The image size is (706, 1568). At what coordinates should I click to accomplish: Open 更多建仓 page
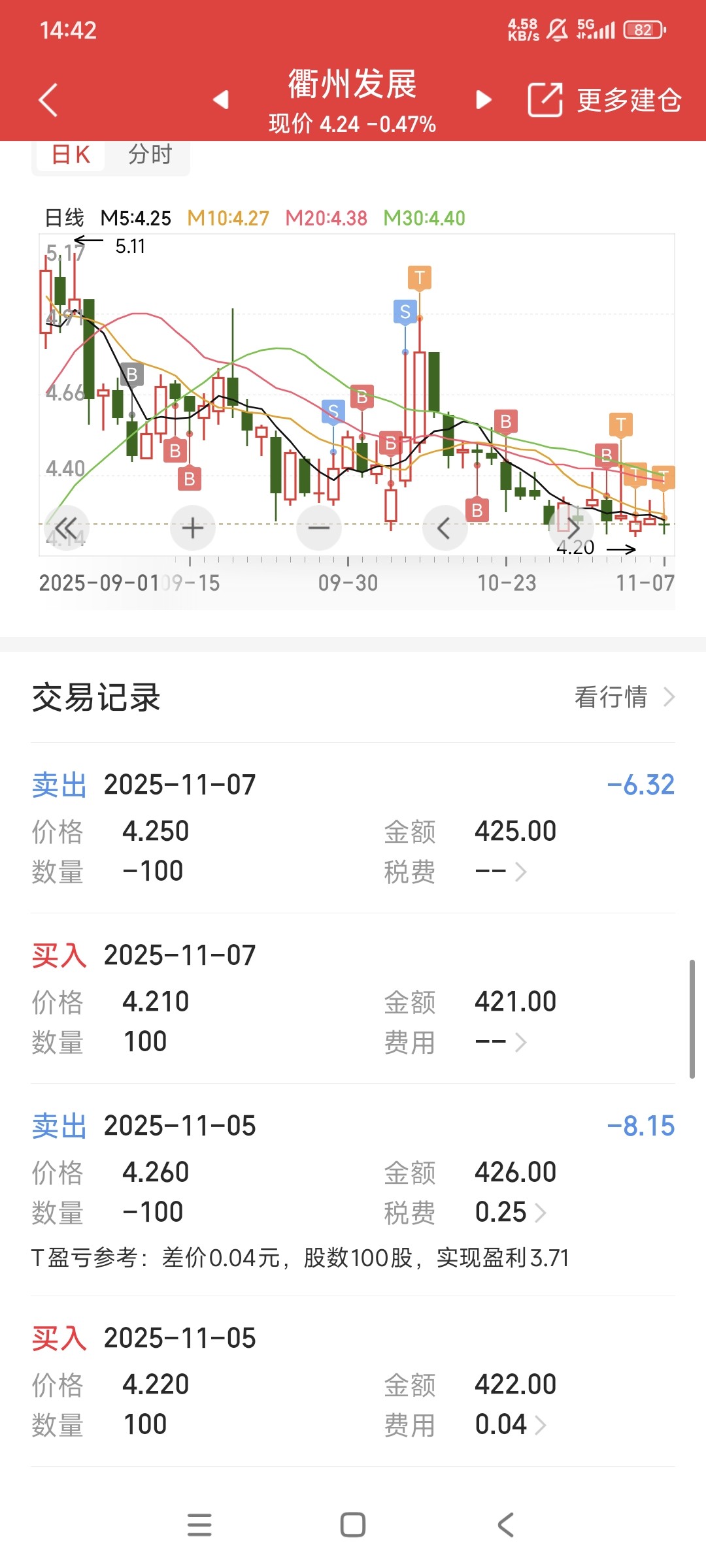[605, 100]
